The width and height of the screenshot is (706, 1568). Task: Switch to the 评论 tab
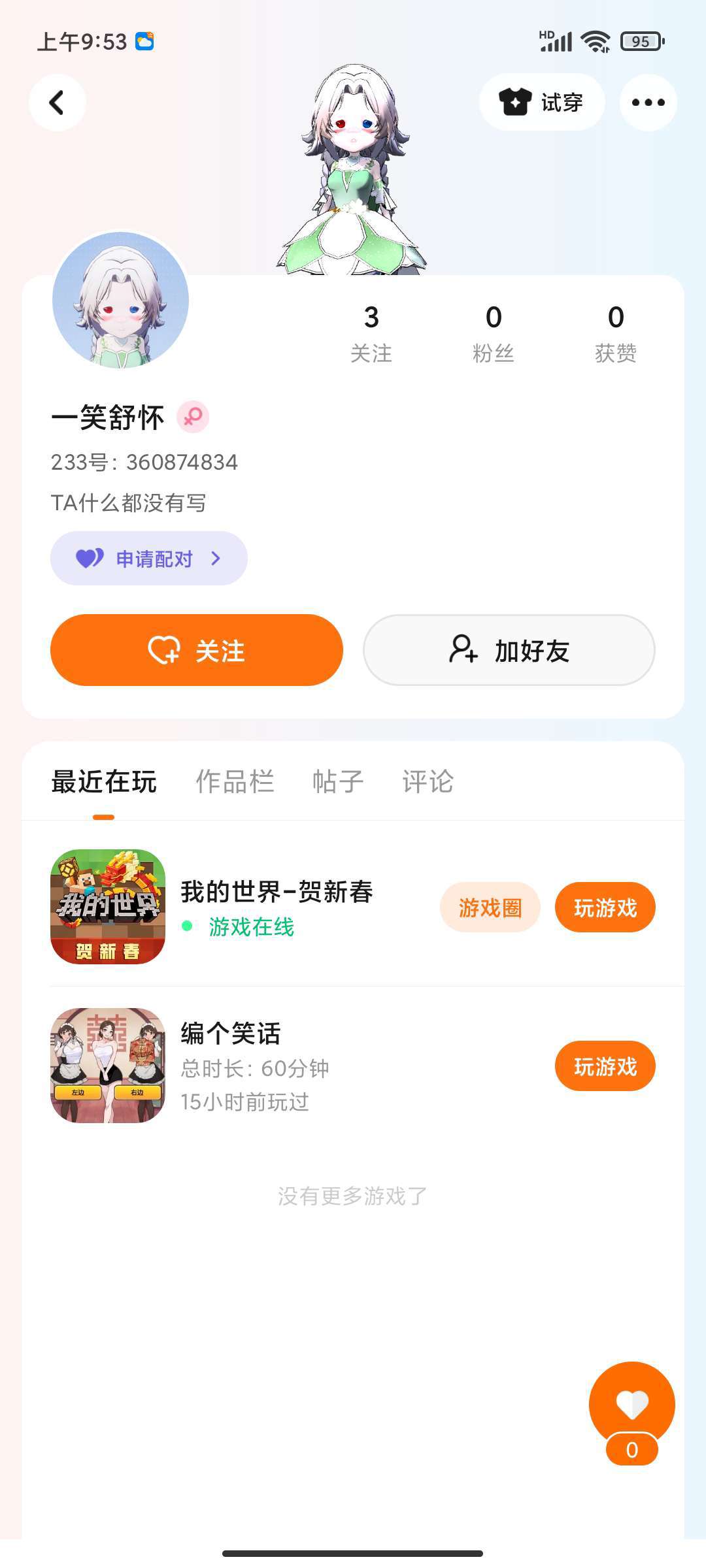pyautogui.click(x=428, y=781)
